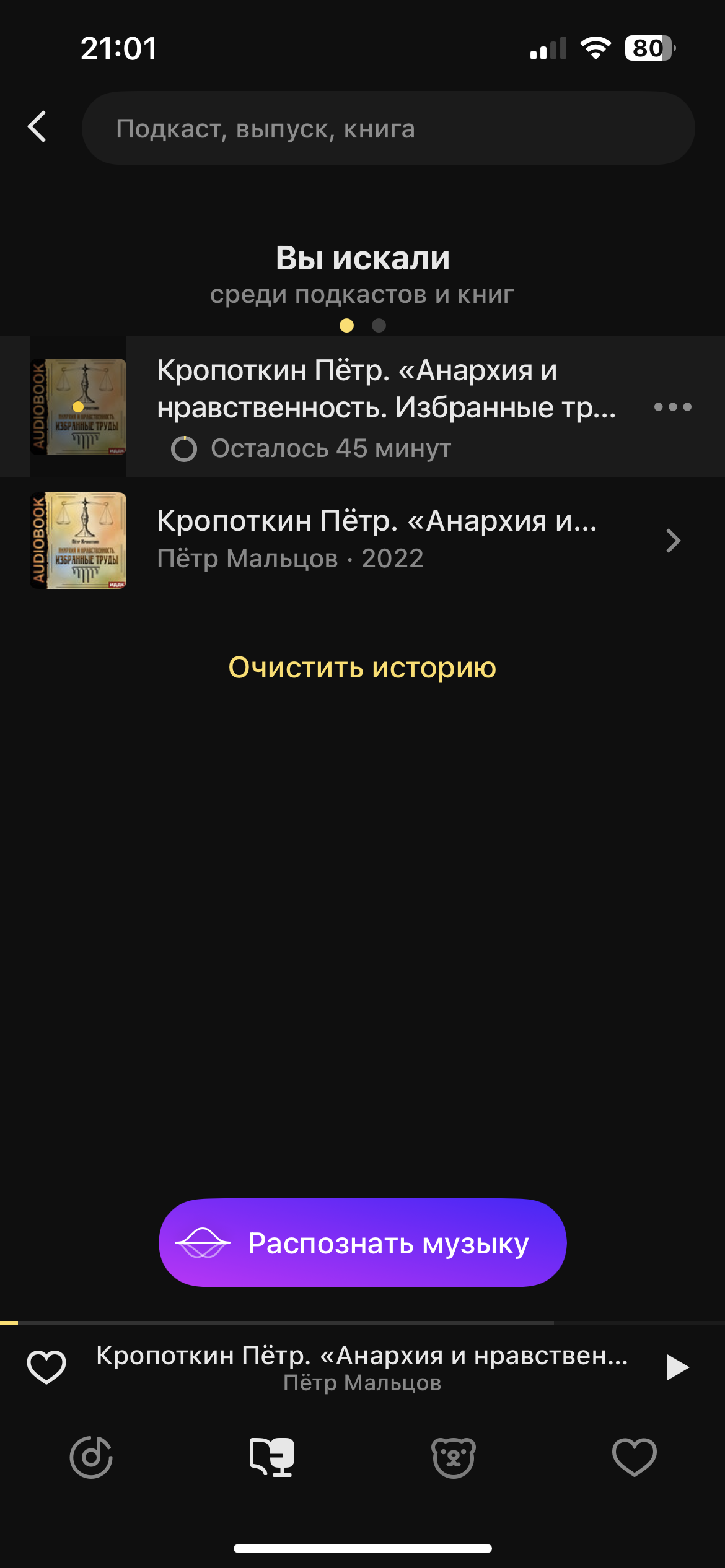Switch to the podcasts and books tab
Screen dimensions: 725x1568
pos(272,1457)
